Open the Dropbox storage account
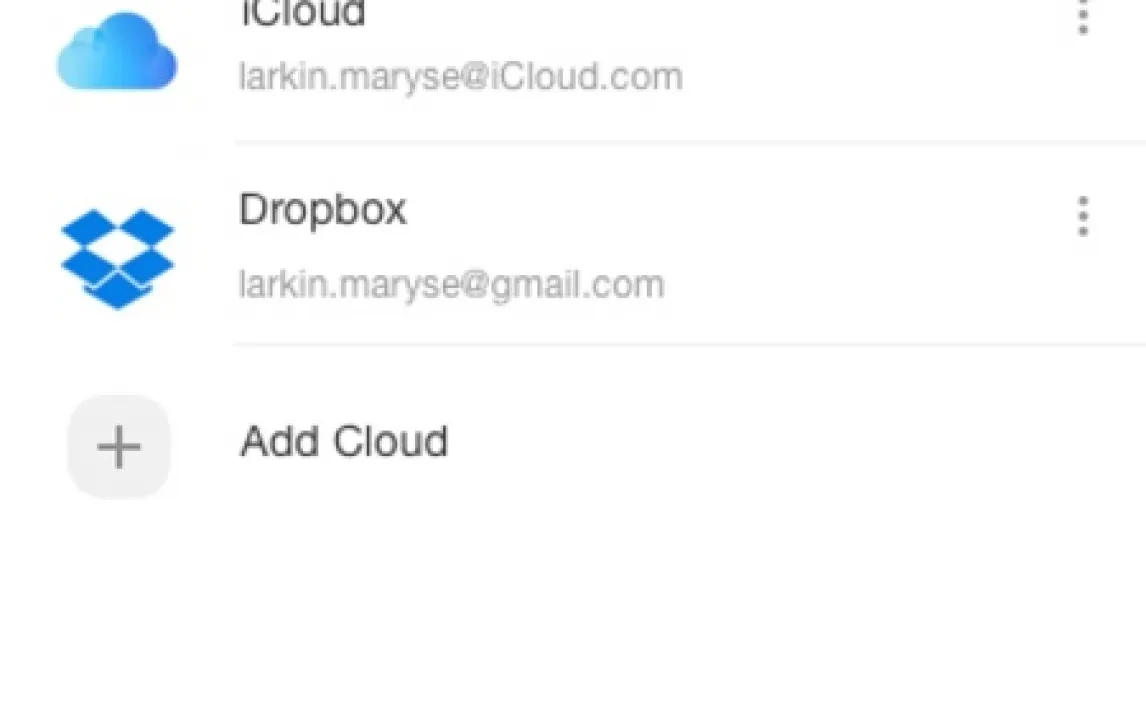 pyautogui.click(x=450, y=246)
